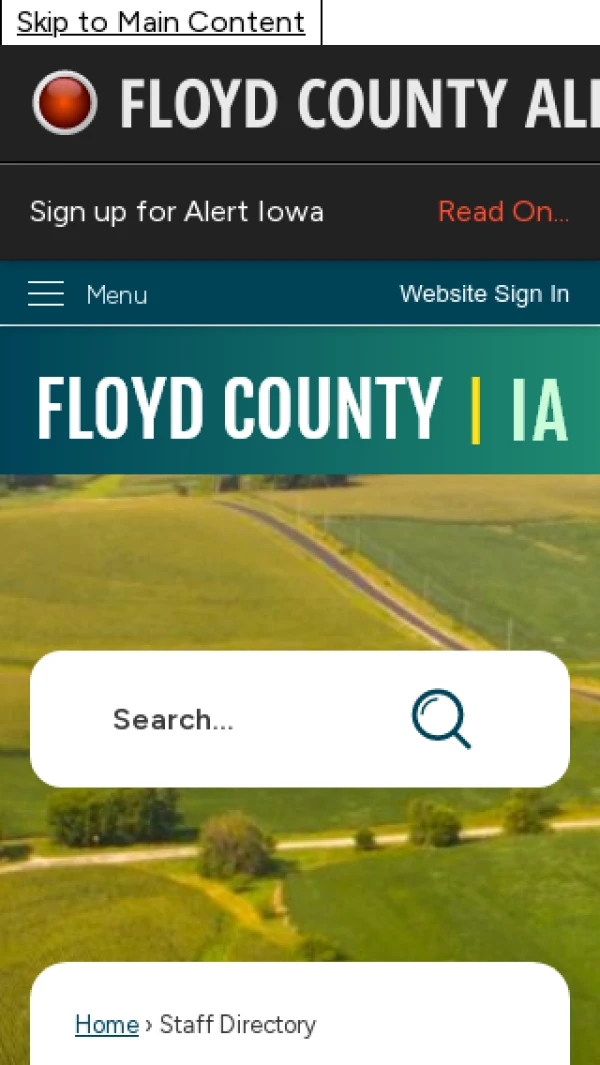Go to Floyd County IA homepage banner
600x1065 pixels.
[x=302, y=408]
